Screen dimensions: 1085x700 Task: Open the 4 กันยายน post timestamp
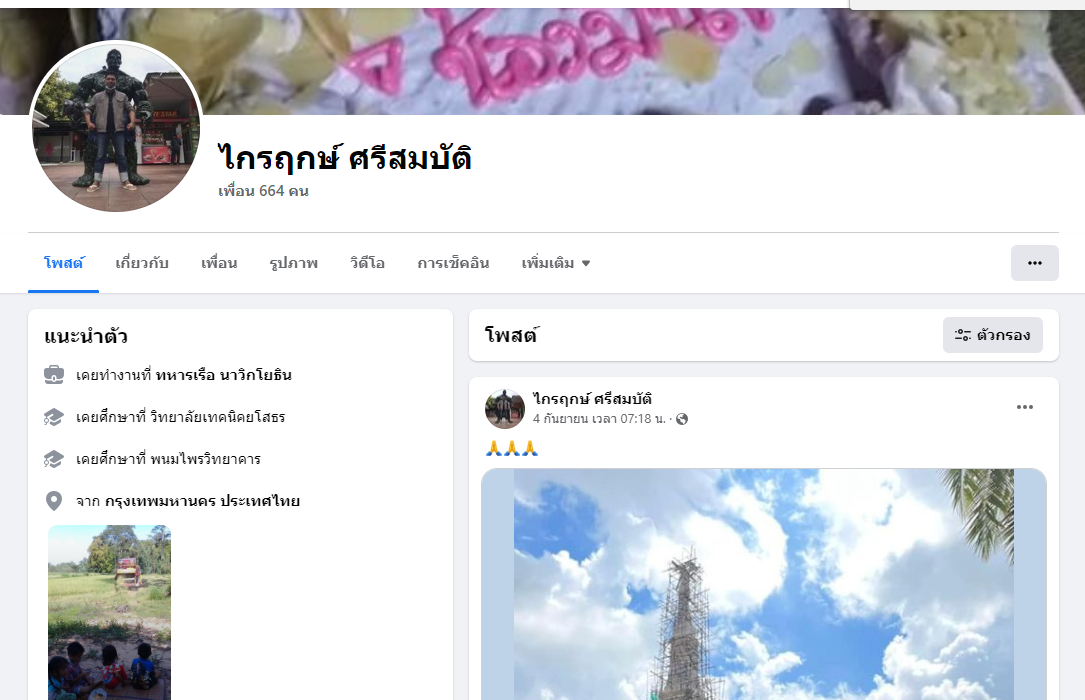[x=598, y=419]
